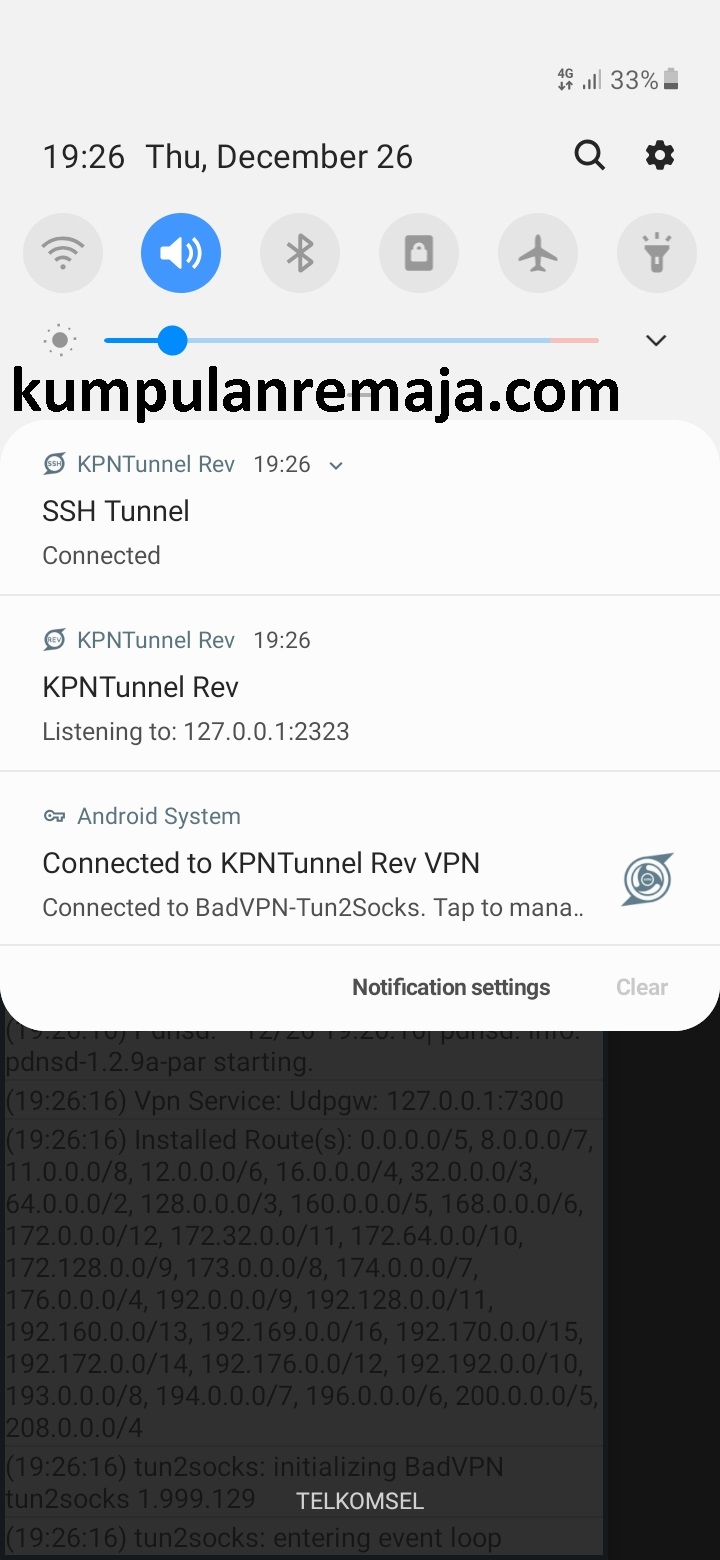Open Notification settings
Screen dimensions: 720x1560
[x=451, y=987]
